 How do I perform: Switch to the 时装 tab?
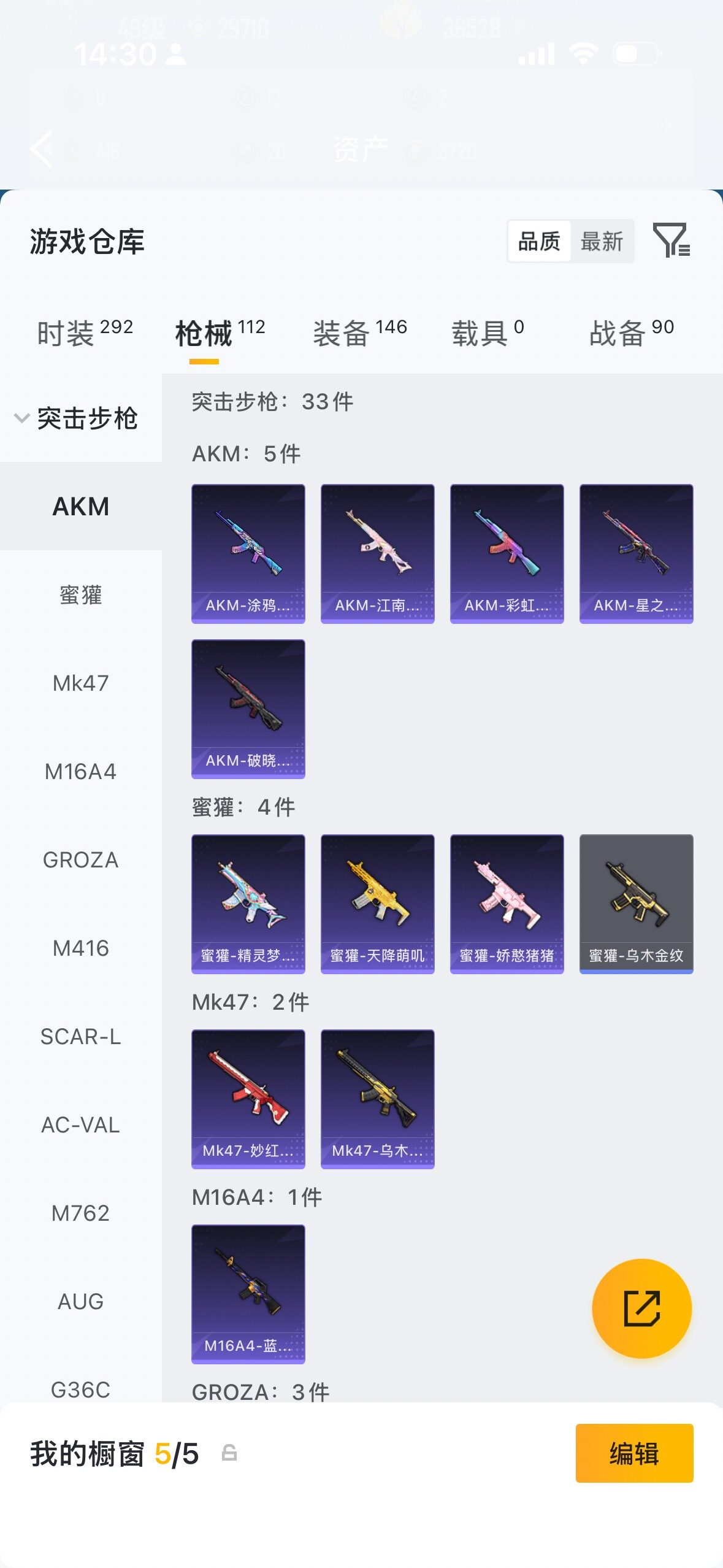[x=85, y=332]
